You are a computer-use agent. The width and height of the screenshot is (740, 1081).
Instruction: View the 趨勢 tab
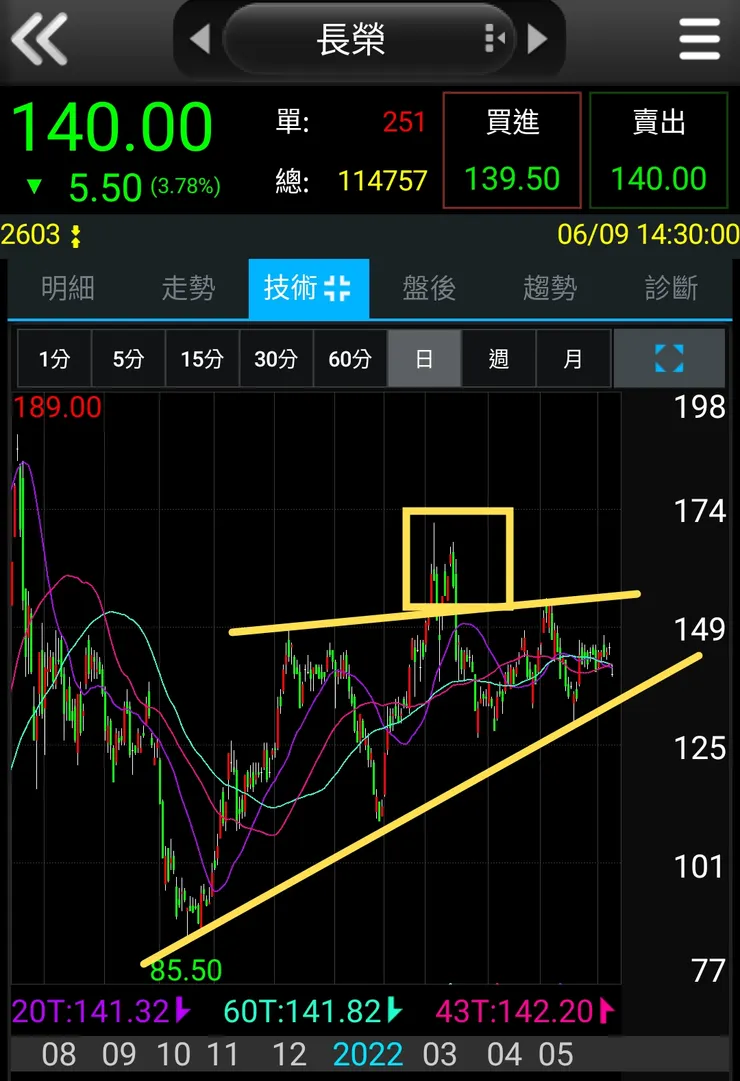[x=550, y=289]
